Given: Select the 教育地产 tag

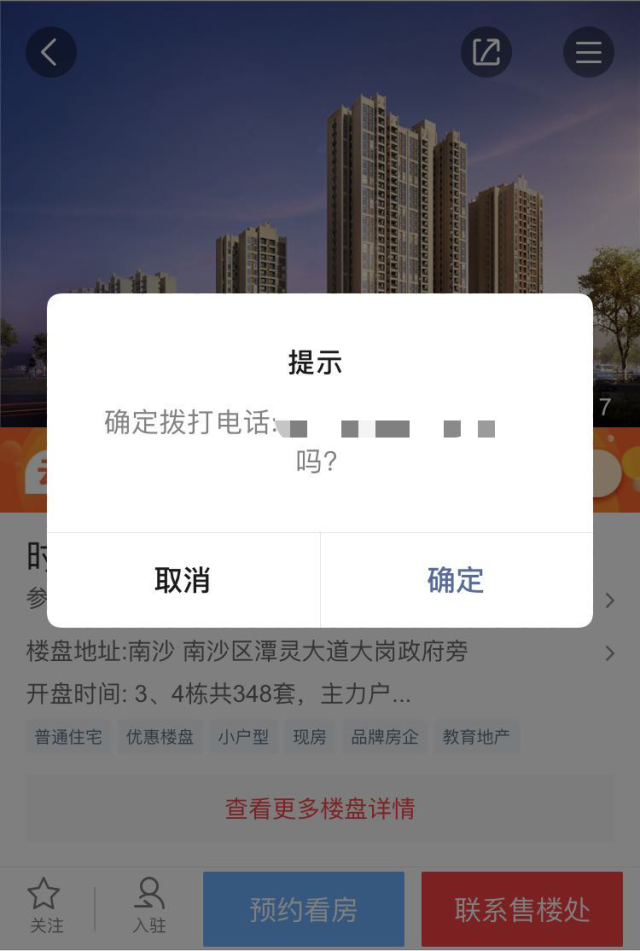Looking at the screenshot, I should click(x=476, y=737).
